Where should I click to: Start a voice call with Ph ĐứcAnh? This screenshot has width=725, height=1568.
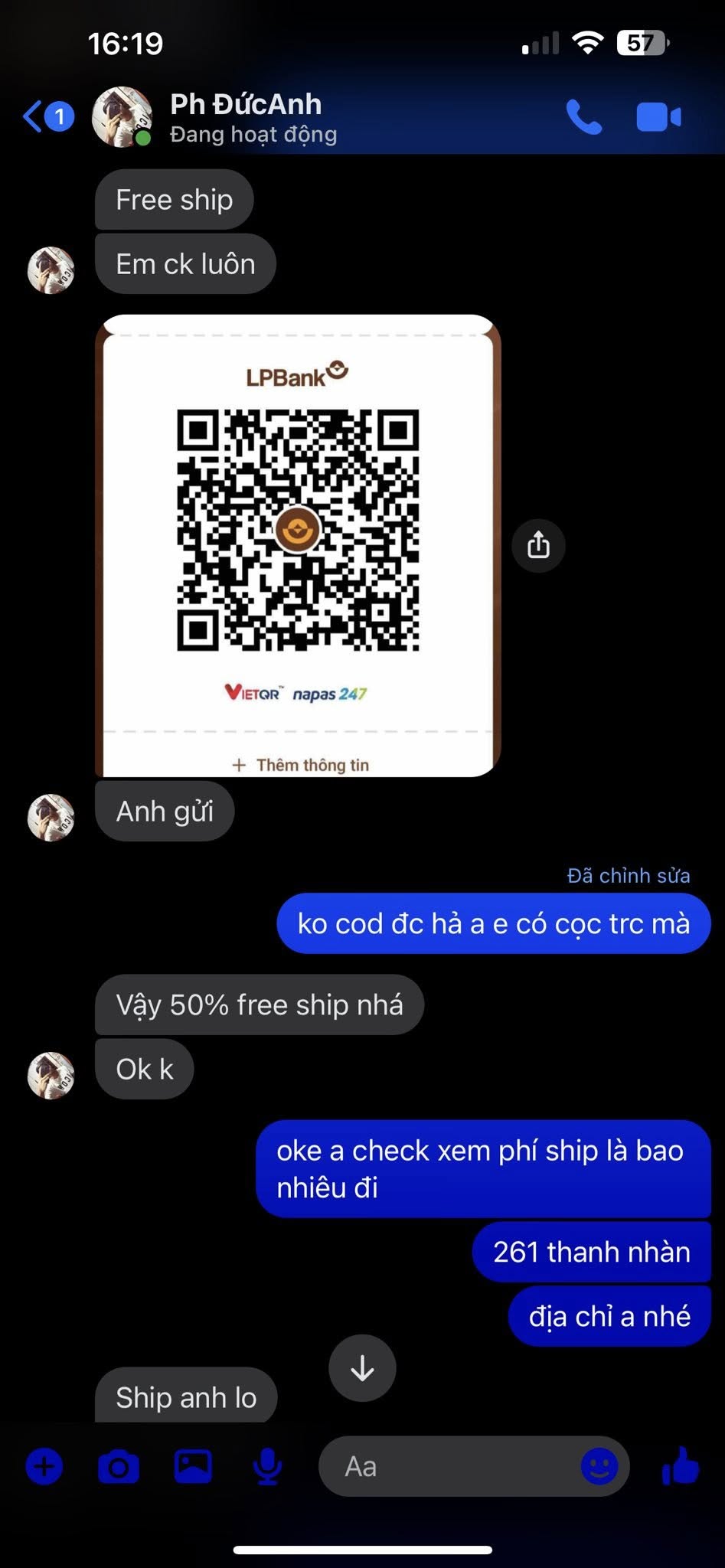tap(584, 117)
